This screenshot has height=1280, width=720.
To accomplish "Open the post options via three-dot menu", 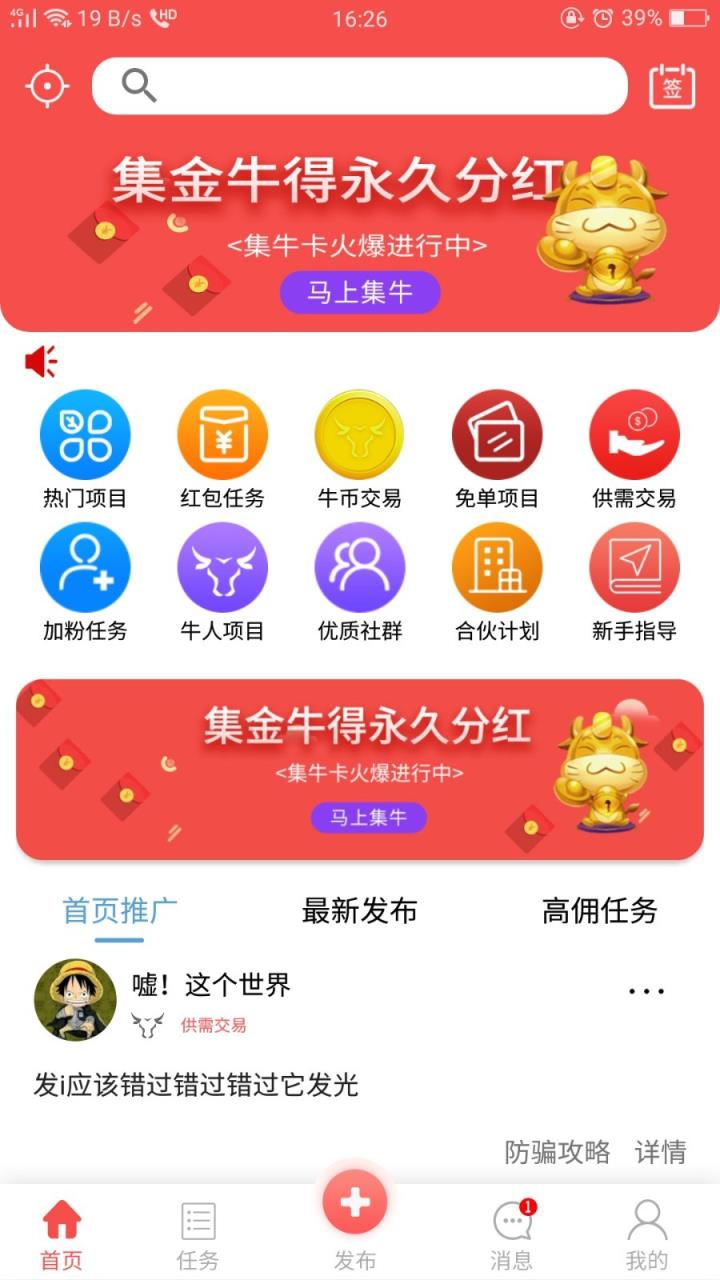I will [x=647, y=990].
